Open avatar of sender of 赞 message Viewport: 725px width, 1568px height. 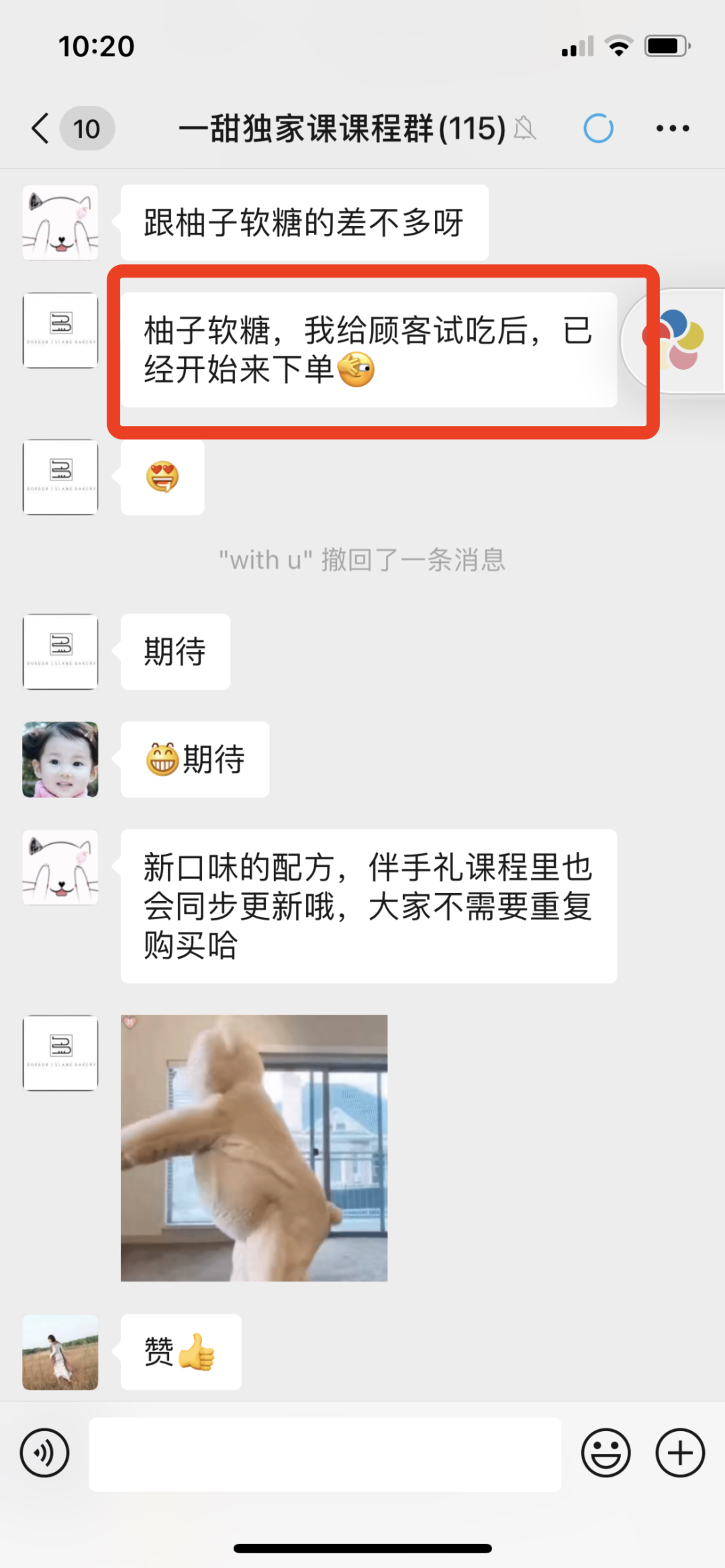(x=60, y=1352)
